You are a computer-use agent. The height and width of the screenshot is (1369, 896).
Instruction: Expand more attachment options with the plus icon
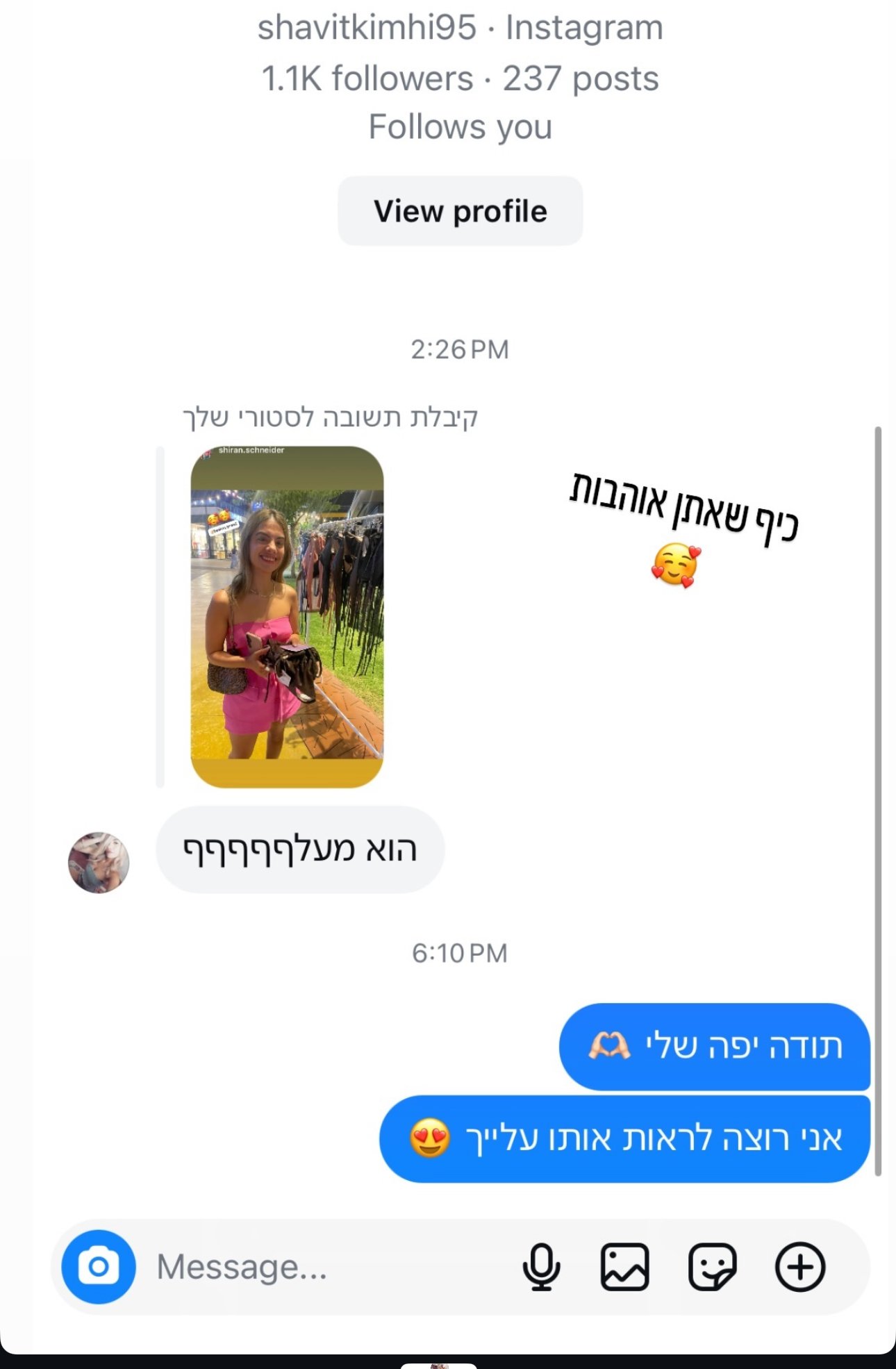tap(800, 1266)
